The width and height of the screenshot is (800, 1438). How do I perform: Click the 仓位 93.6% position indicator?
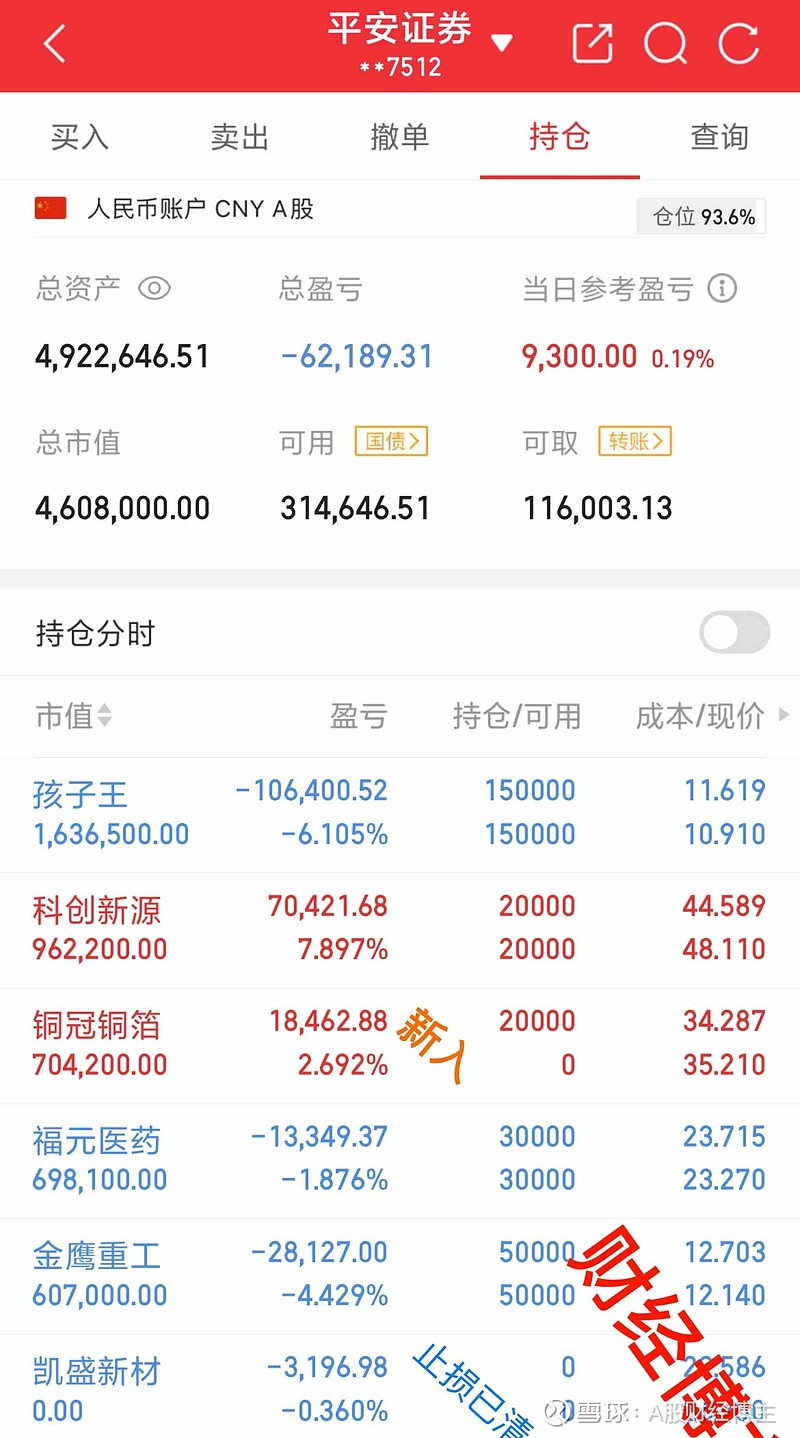pos(701,216)
